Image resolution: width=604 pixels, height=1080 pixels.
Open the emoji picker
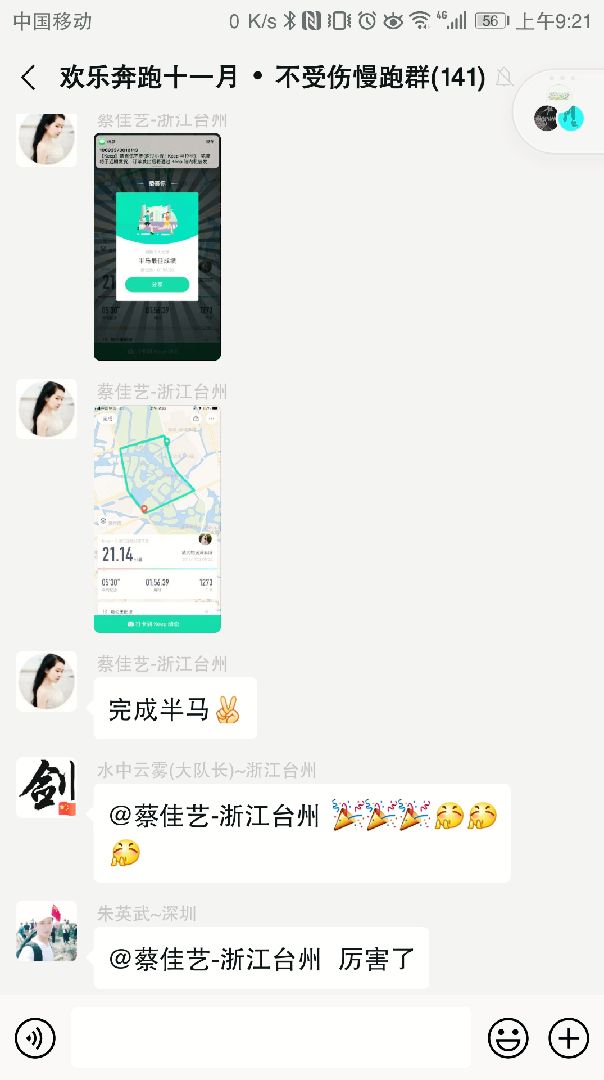coord(508,1038)
